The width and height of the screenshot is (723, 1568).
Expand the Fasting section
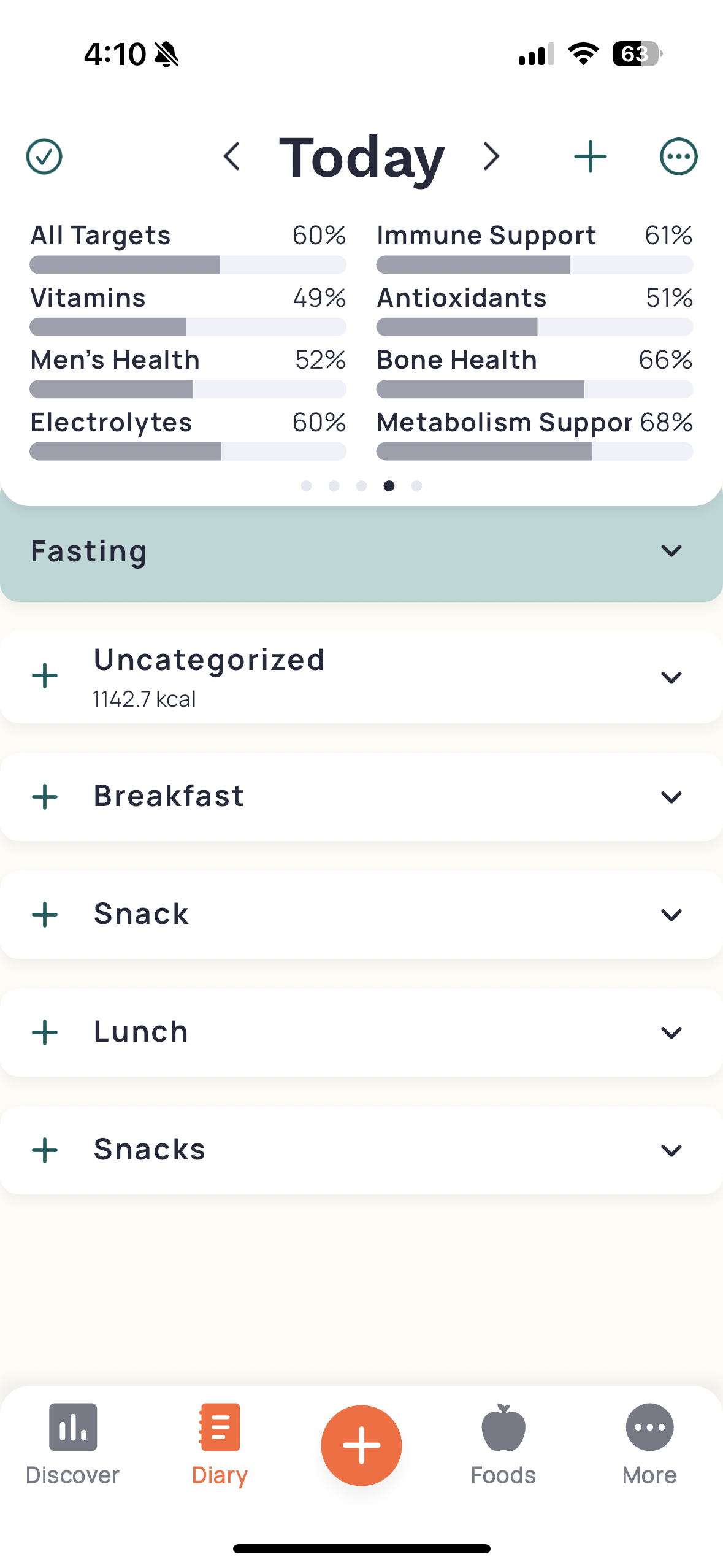click(x=671, y=550)
